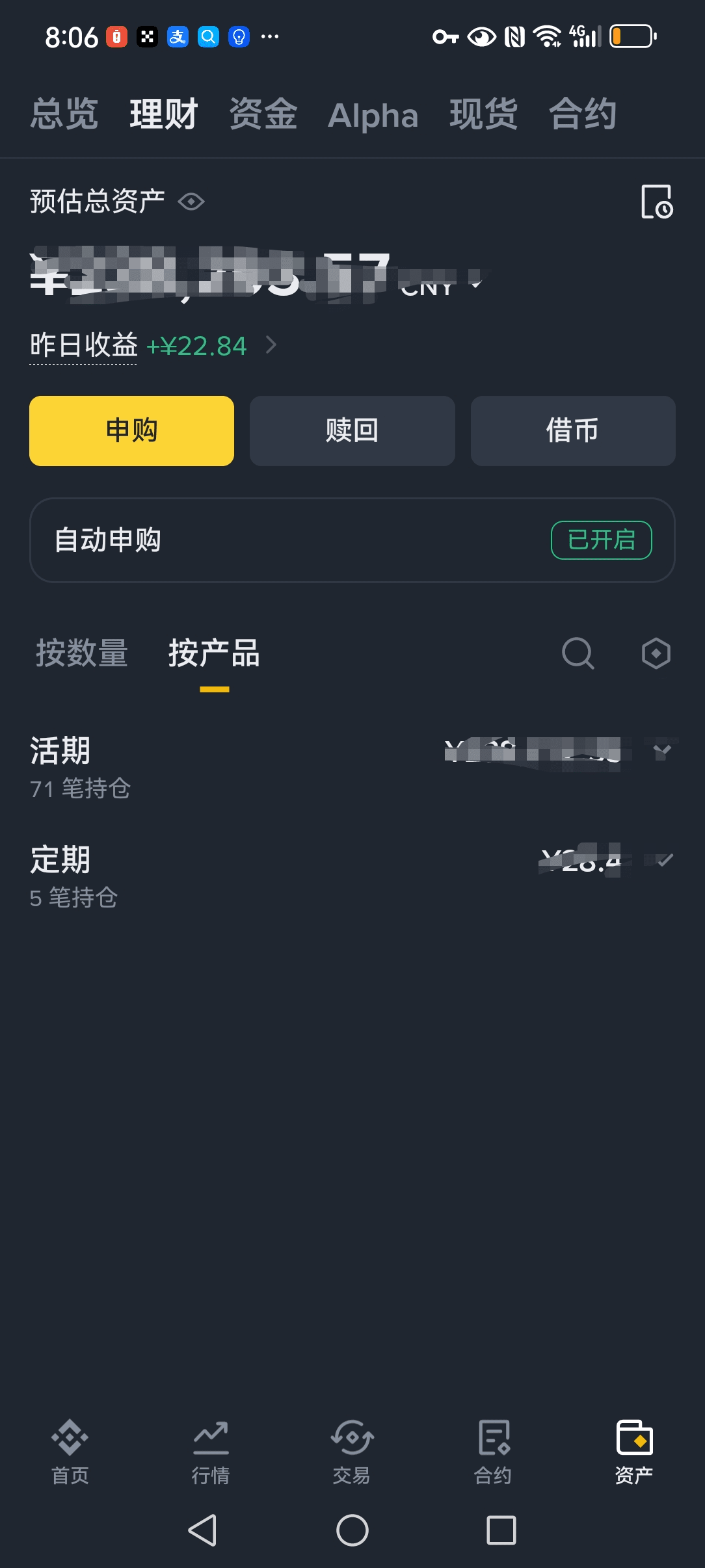Expand the 定期 holdings row
The width and height of the screenshot is (705, 1568).
[x=352, y=877]
